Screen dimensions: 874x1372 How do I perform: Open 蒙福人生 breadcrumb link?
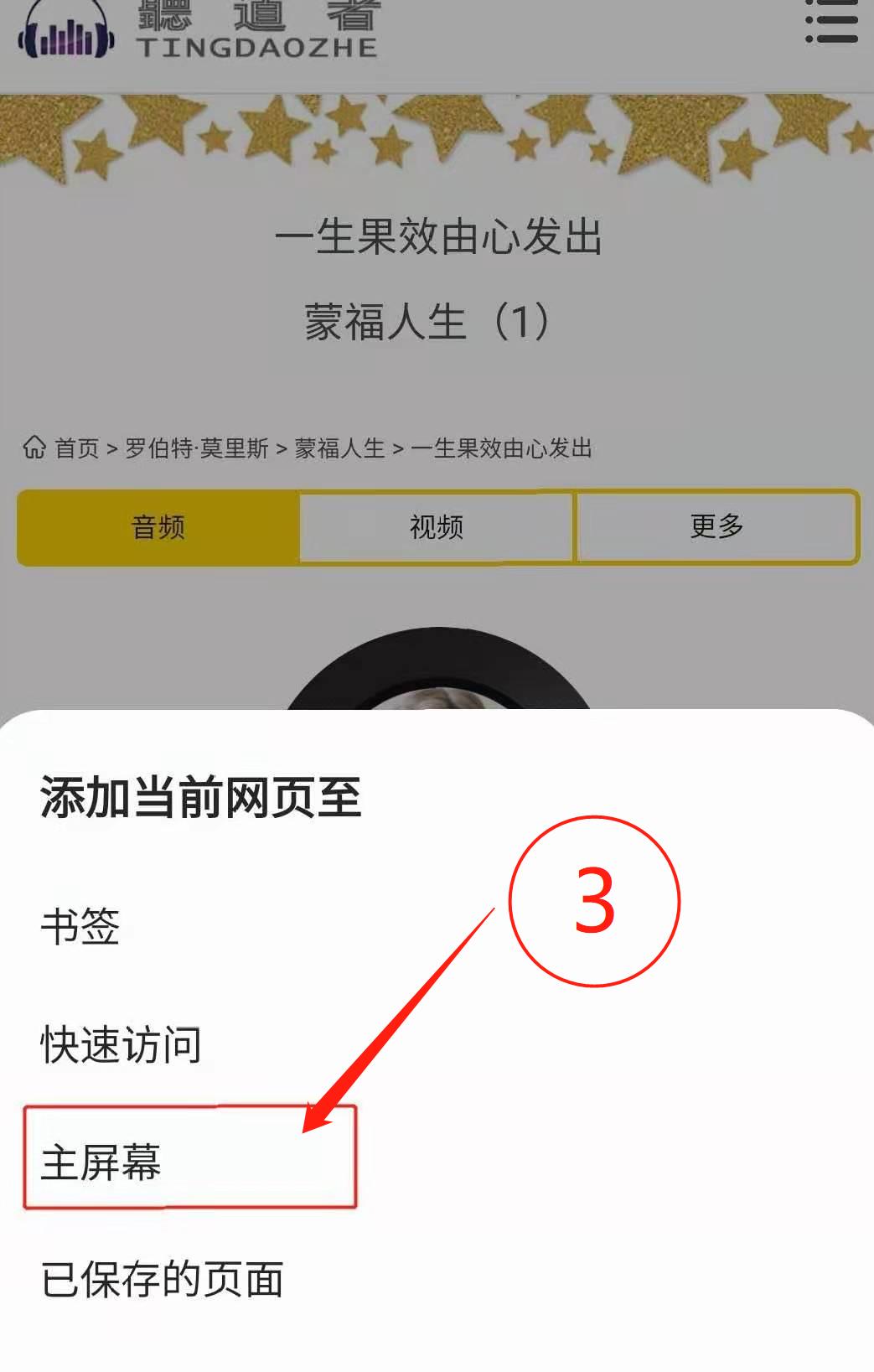tap(339, 448)
